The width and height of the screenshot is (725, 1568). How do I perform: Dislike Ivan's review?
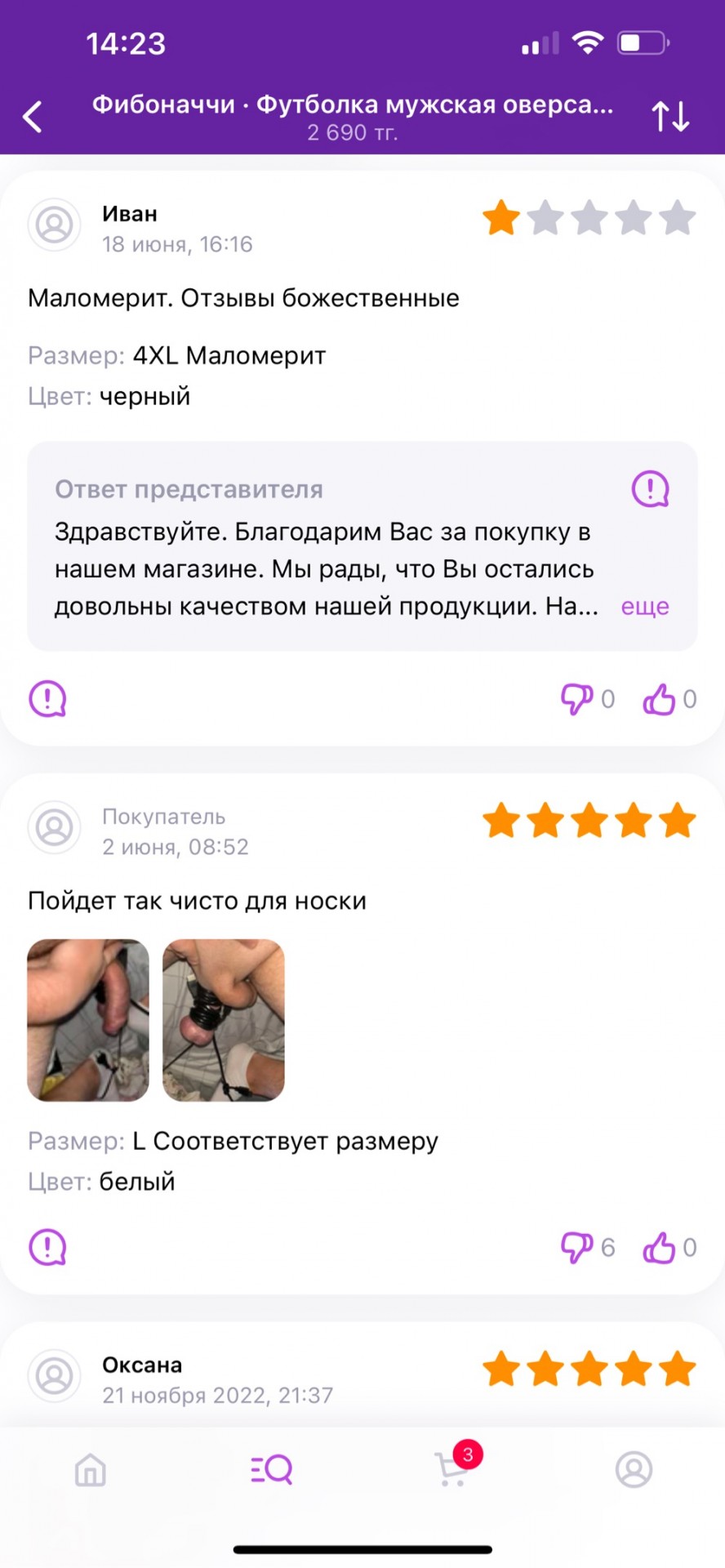576,699
